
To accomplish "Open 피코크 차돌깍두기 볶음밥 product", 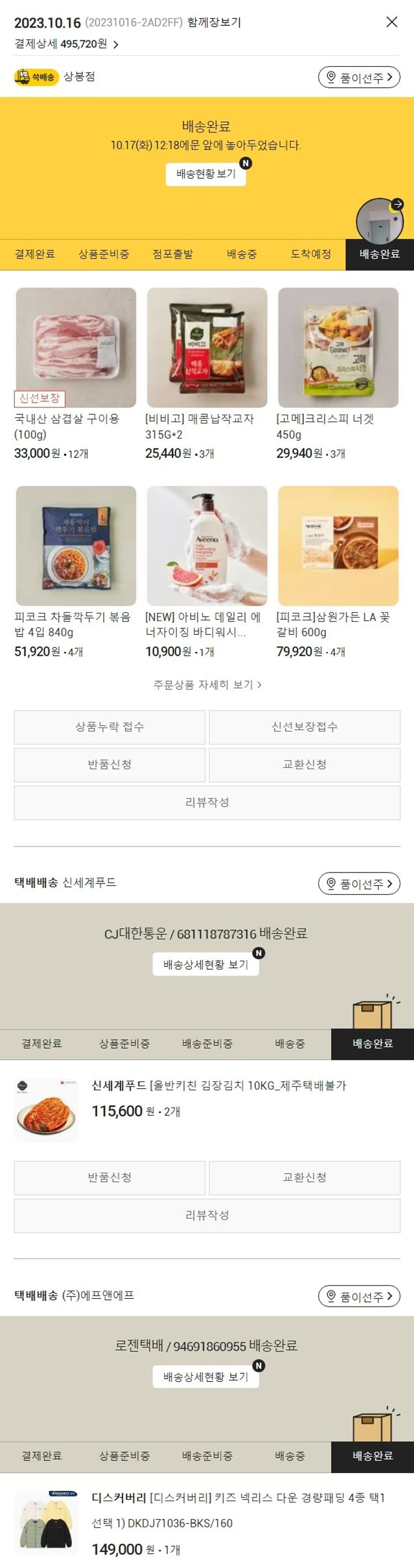I will [76, 545].
